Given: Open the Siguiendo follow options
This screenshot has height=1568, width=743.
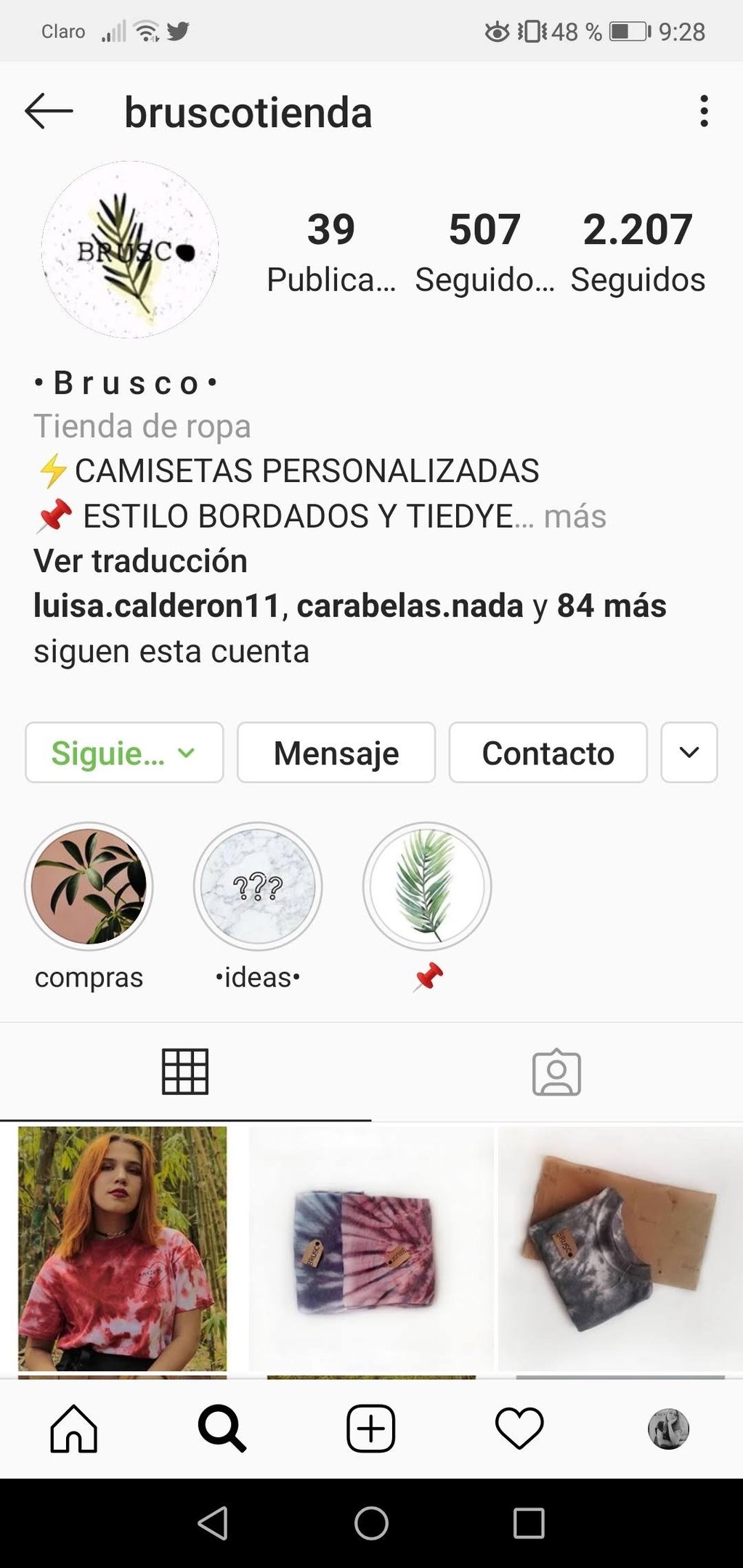Looking at the screenshot, I should [x=124, y=753].
